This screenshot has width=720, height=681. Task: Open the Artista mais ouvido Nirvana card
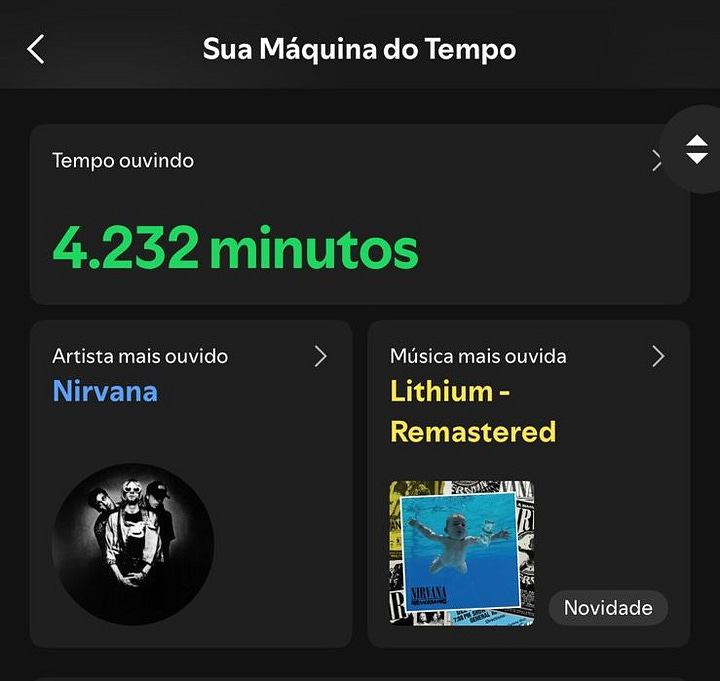pyautogui.click(x=190, y=483)
